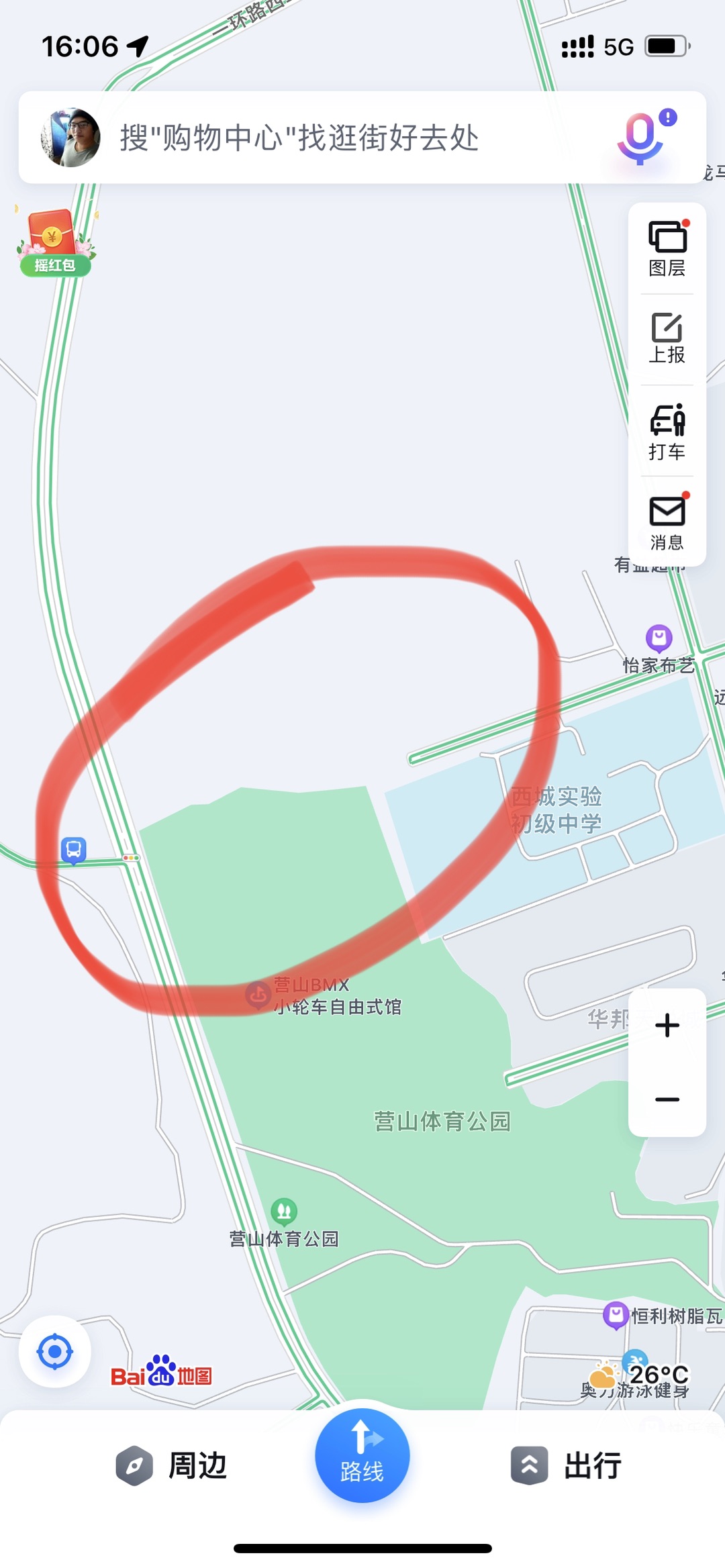Screen dimensions: 725x1568
Task: Start voice search with the microphone
Action: (640, 138)
